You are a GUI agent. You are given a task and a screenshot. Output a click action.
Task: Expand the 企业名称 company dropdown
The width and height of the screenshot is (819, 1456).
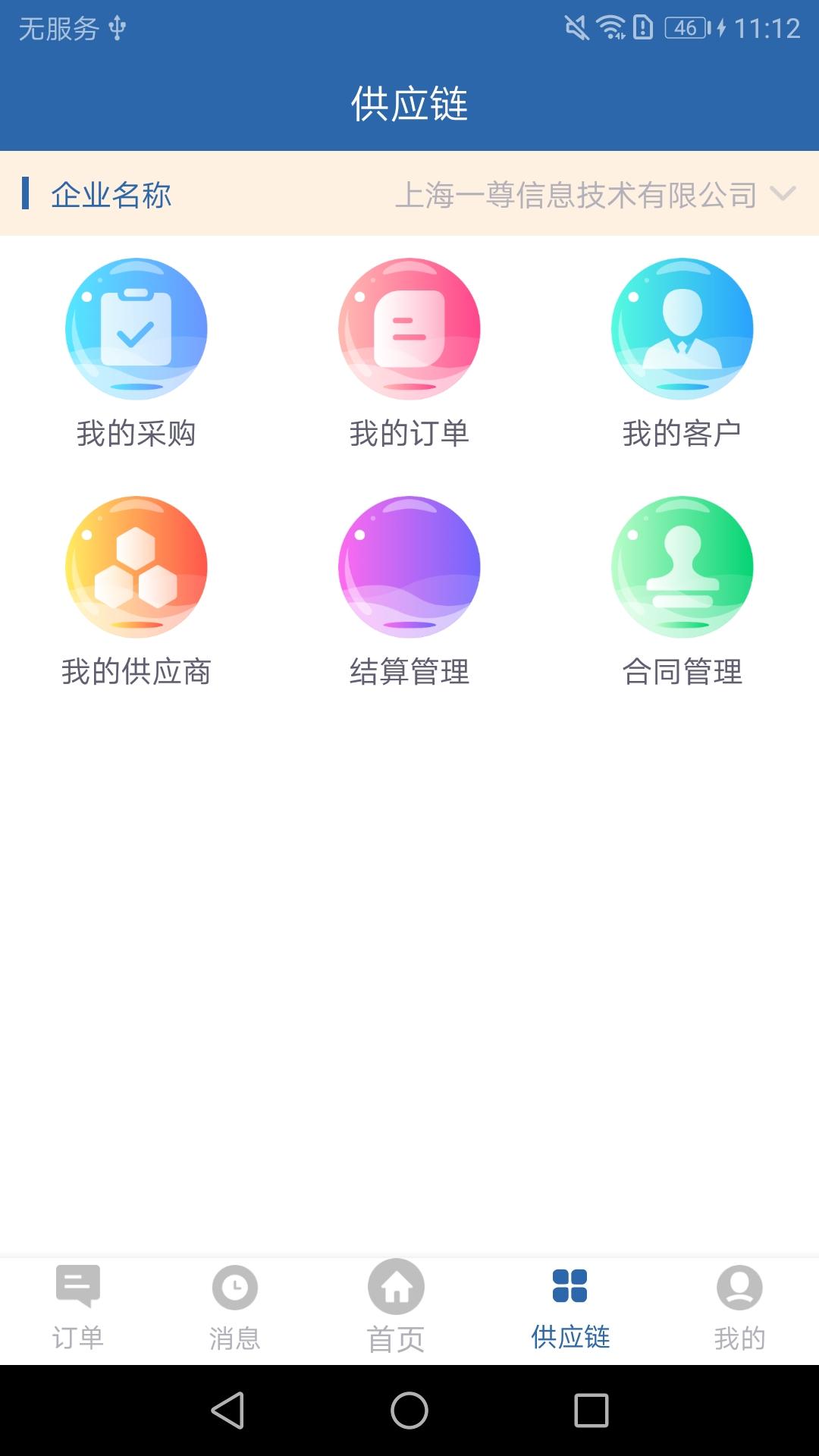pyautogui.click(x=782, y=194)
